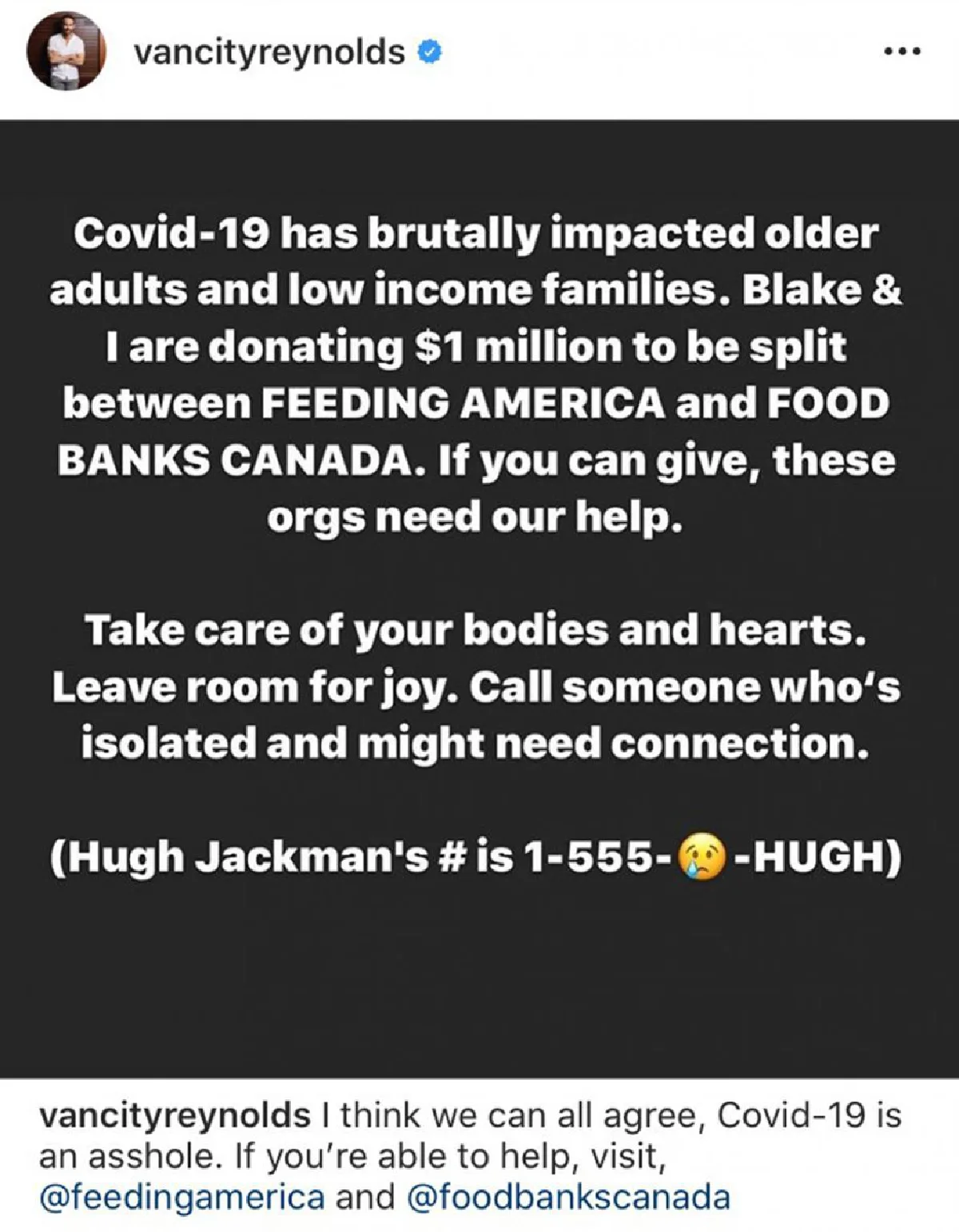Open the @feedingamerica mention in the caption

(181, 1196)
